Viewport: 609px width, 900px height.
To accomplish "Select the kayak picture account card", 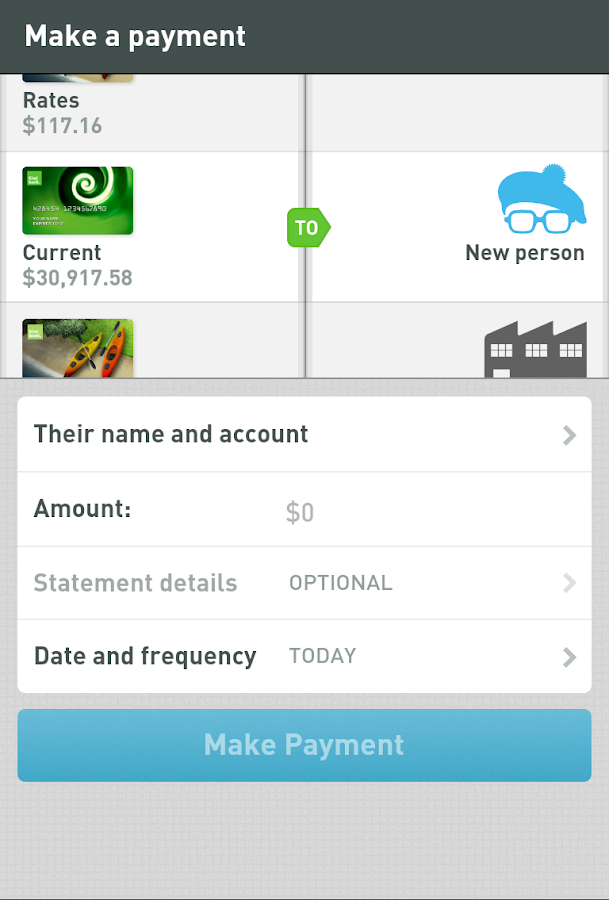I will point(78,348).
